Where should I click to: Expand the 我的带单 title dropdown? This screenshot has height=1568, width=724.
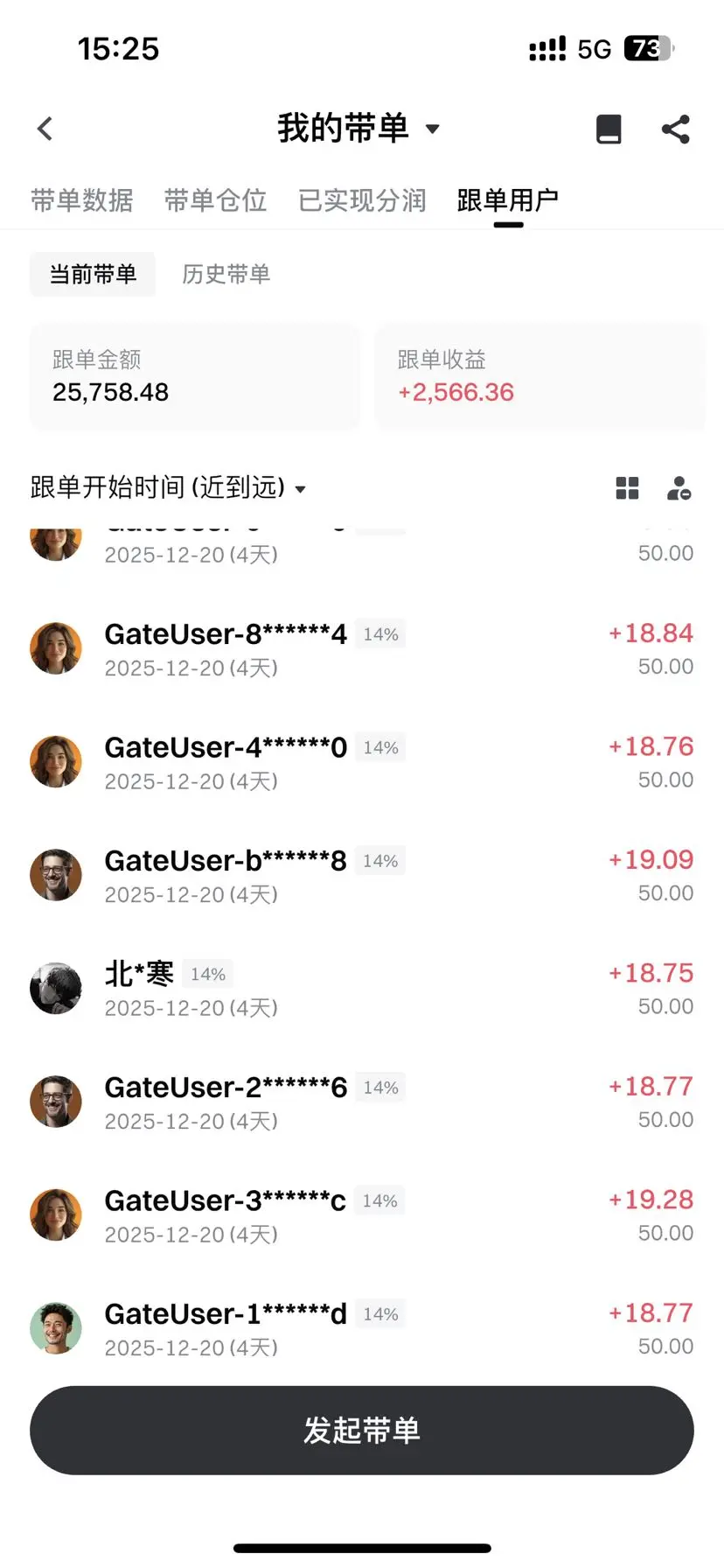coord(359,129)
